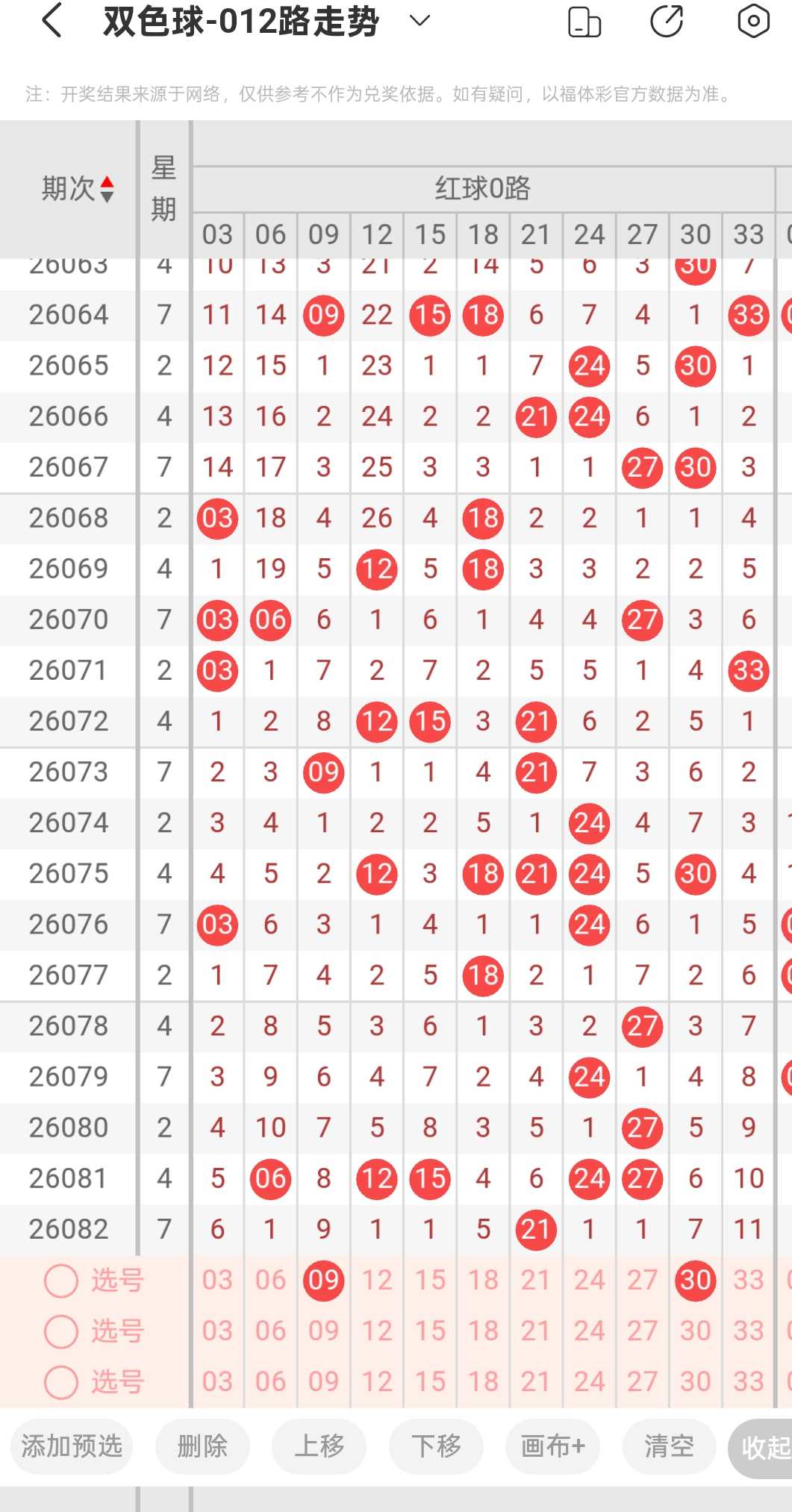Image resolution: width=792 pixels, height=1512 pixels.
Task: Select the third 选号 row radio circle
Action: tap(61, 1382)
